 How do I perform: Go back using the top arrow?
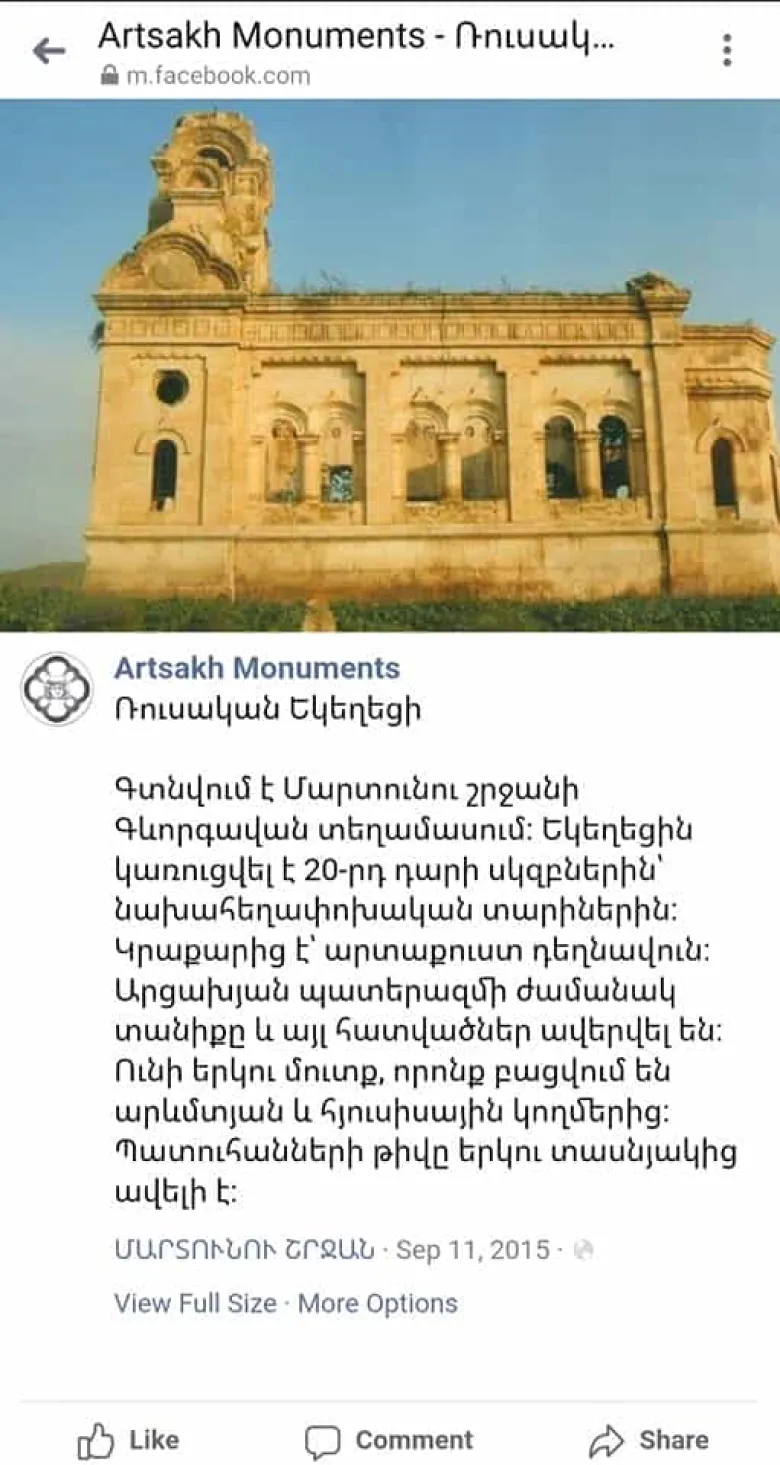pos(48,50)
